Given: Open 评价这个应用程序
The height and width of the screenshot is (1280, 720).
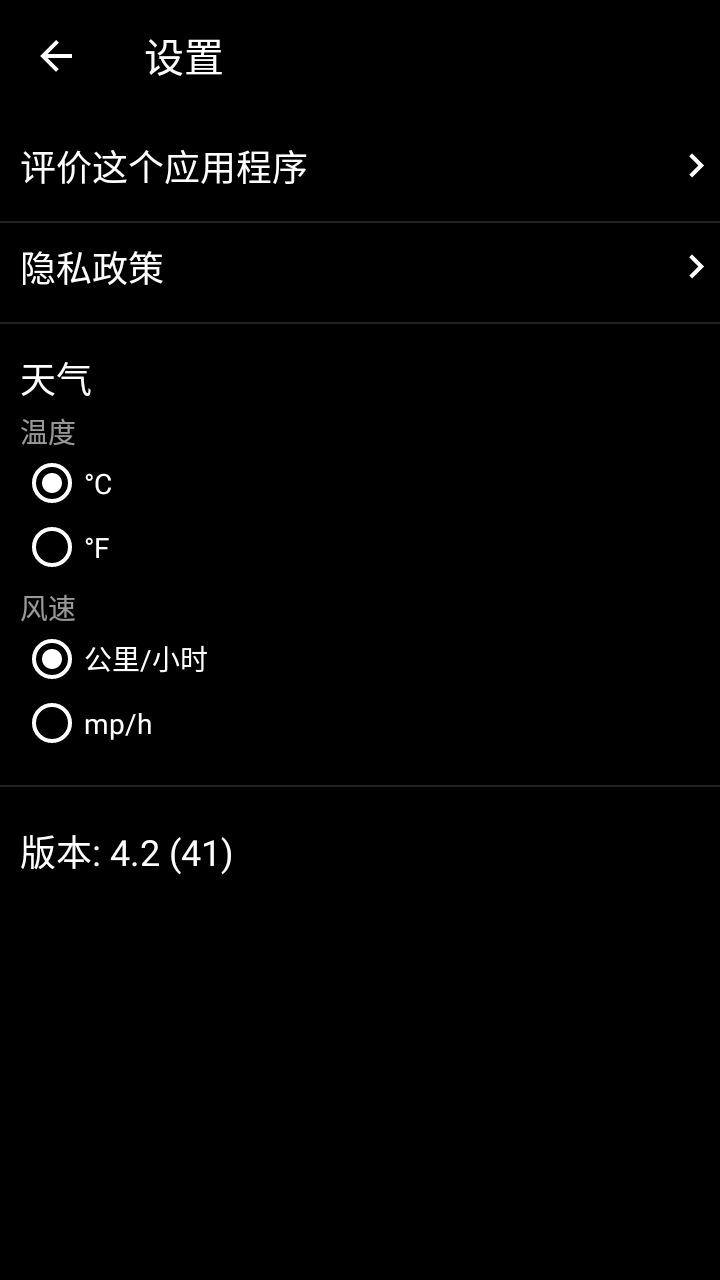Looking at the screenshot, I should click(x=360, y=167).
